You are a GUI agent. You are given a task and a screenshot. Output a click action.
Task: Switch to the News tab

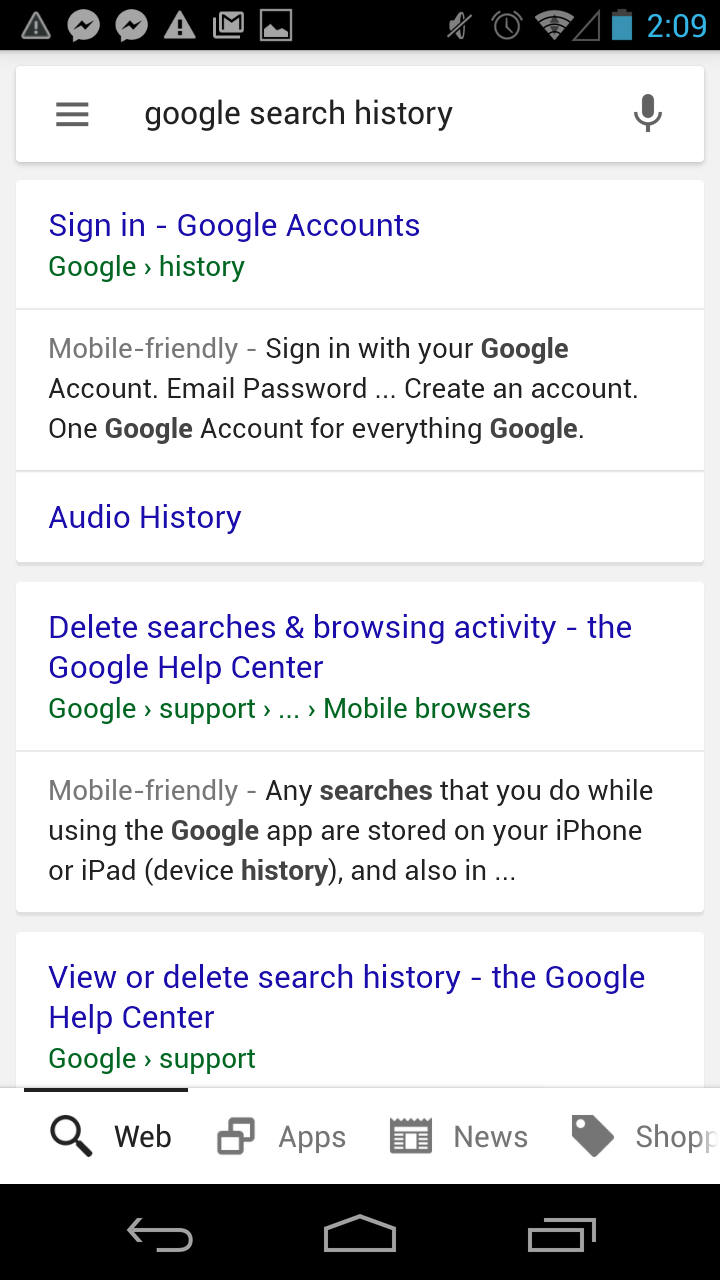coord(458,1137)
